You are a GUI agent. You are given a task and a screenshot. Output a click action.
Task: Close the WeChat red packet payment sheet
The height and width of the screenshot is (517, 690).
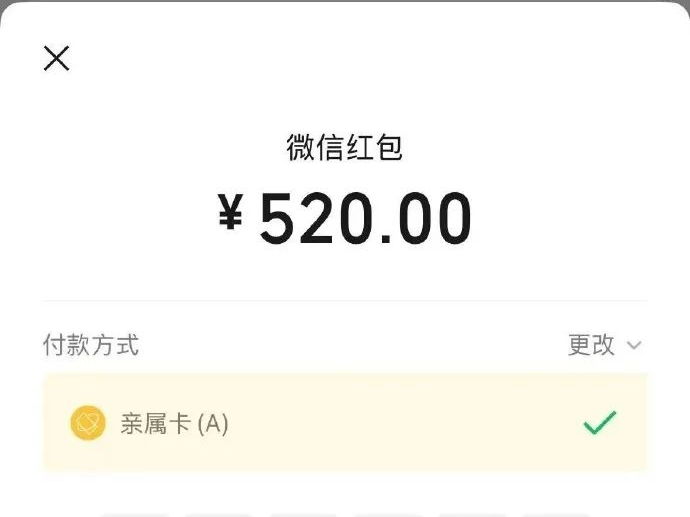tap(57, 58)
